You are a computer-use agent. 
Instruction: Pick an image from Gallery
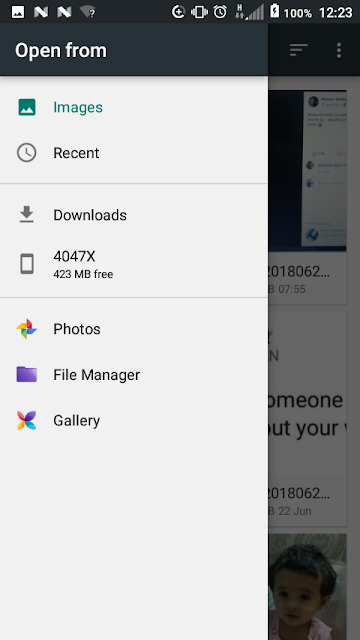pyautogui.click(x=134, y=420)
